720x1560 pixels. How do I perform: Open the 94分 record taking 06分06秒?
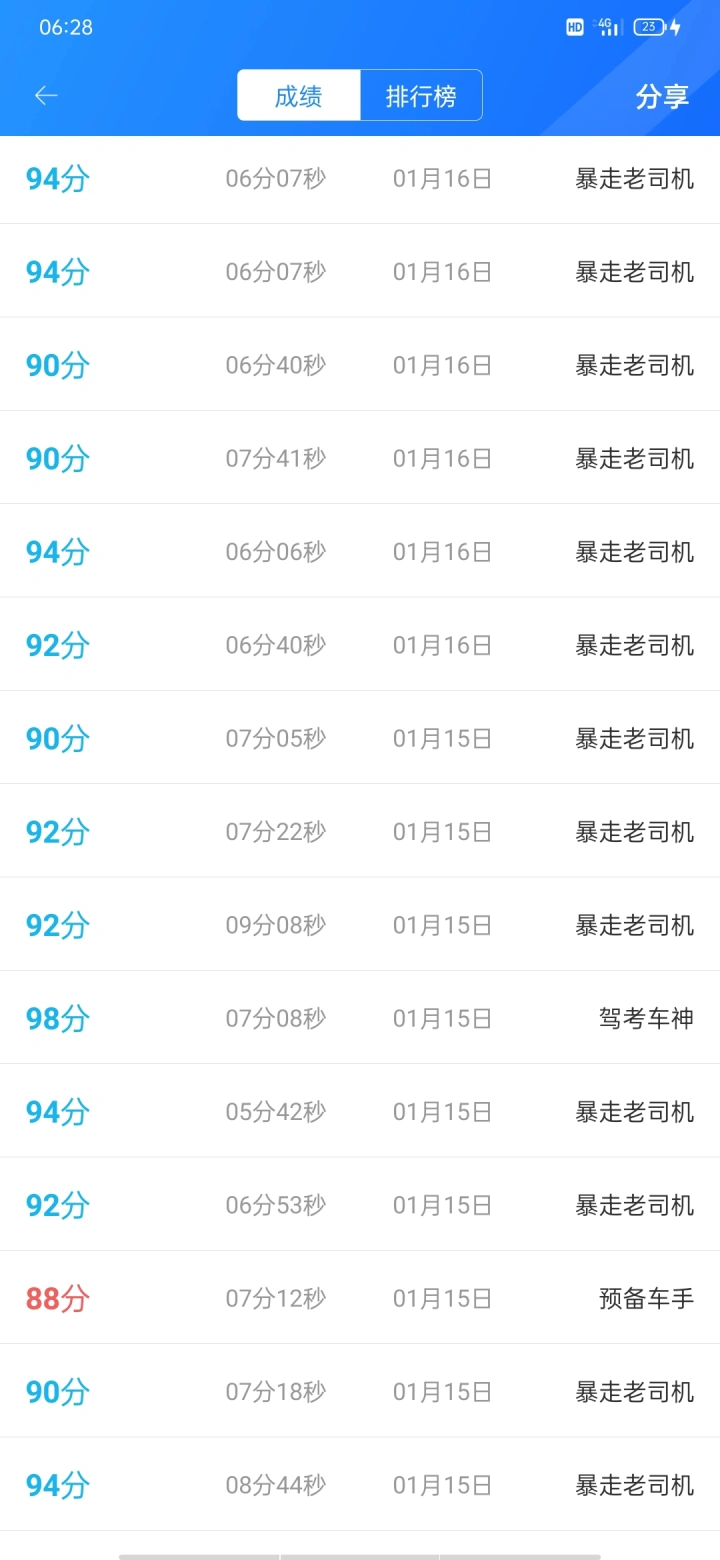coord(360,551)
